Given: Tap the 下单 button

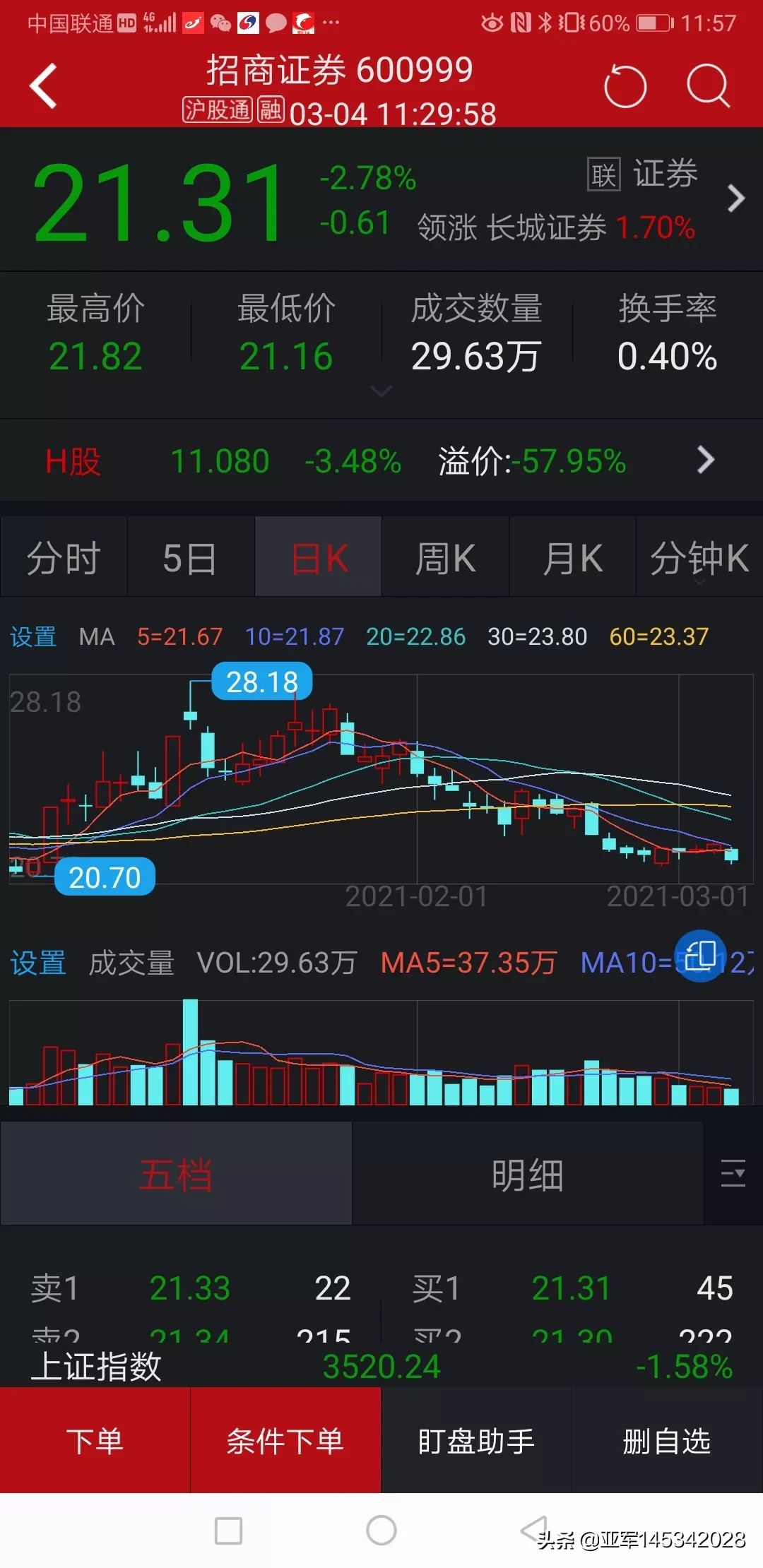Looking at the screenshot, I should [x=95, y=1441].
